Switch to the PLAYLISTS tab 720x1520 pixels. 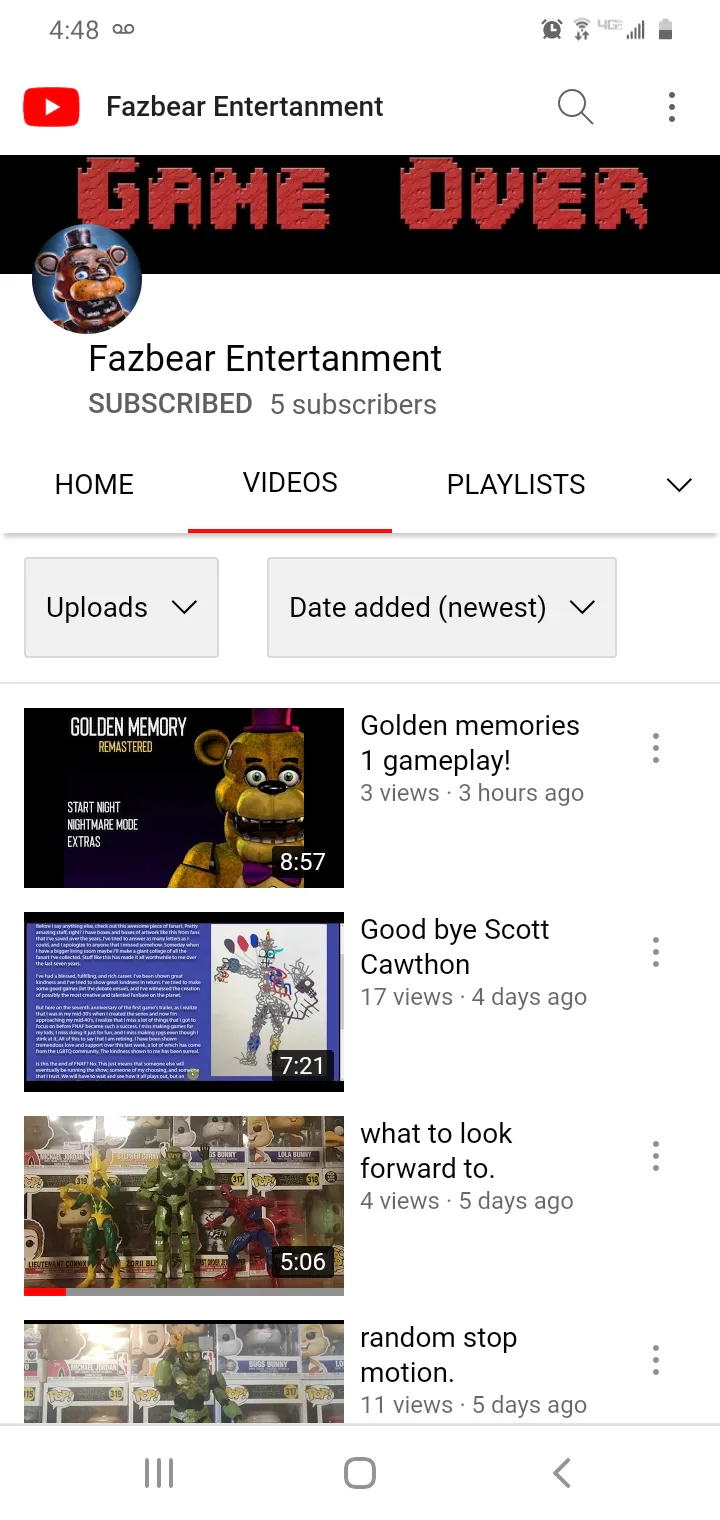516,484
